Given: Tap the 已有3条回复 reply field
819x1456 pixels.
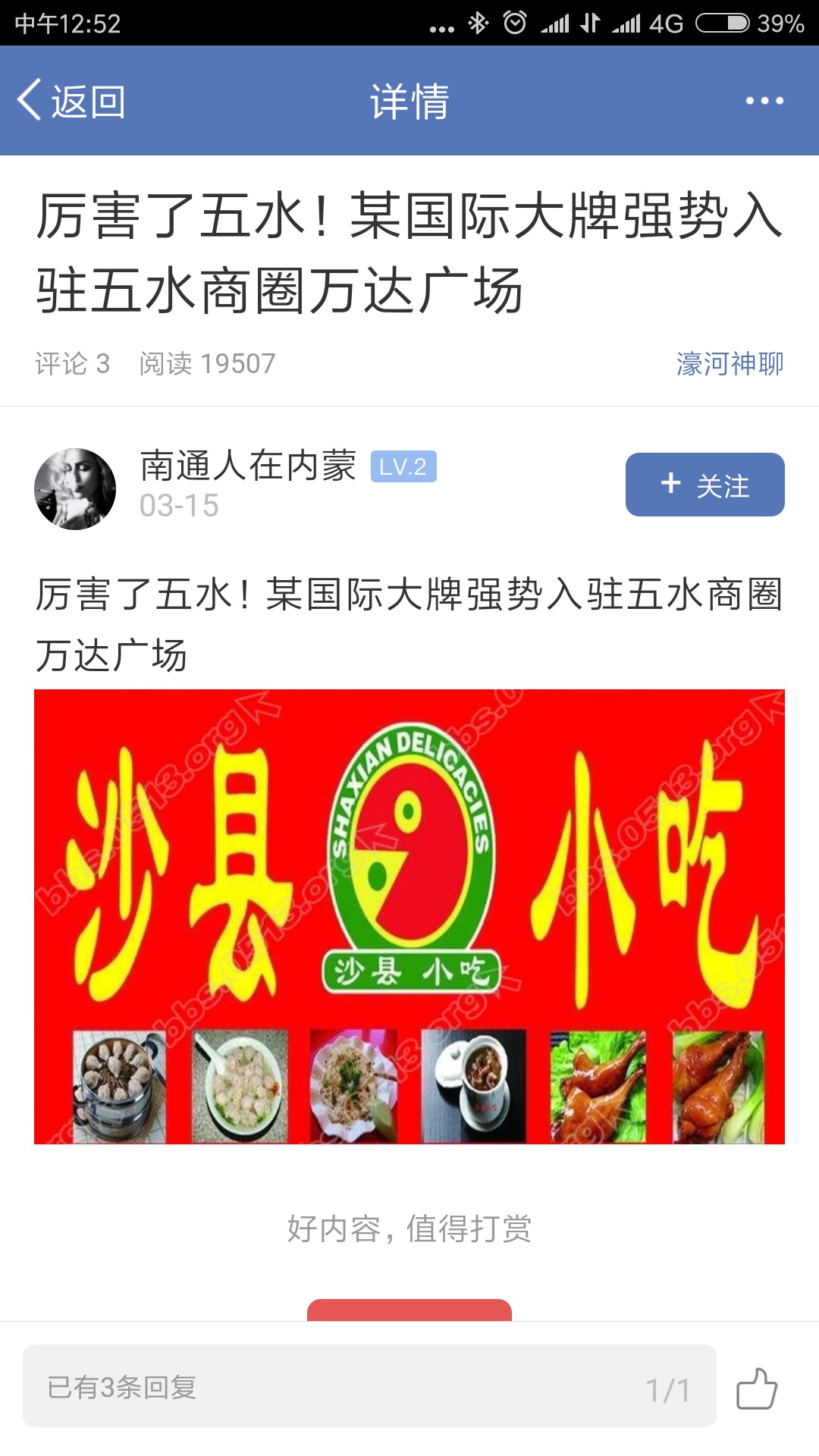Looking at the screenshot, I should (x=369, y=1386).
